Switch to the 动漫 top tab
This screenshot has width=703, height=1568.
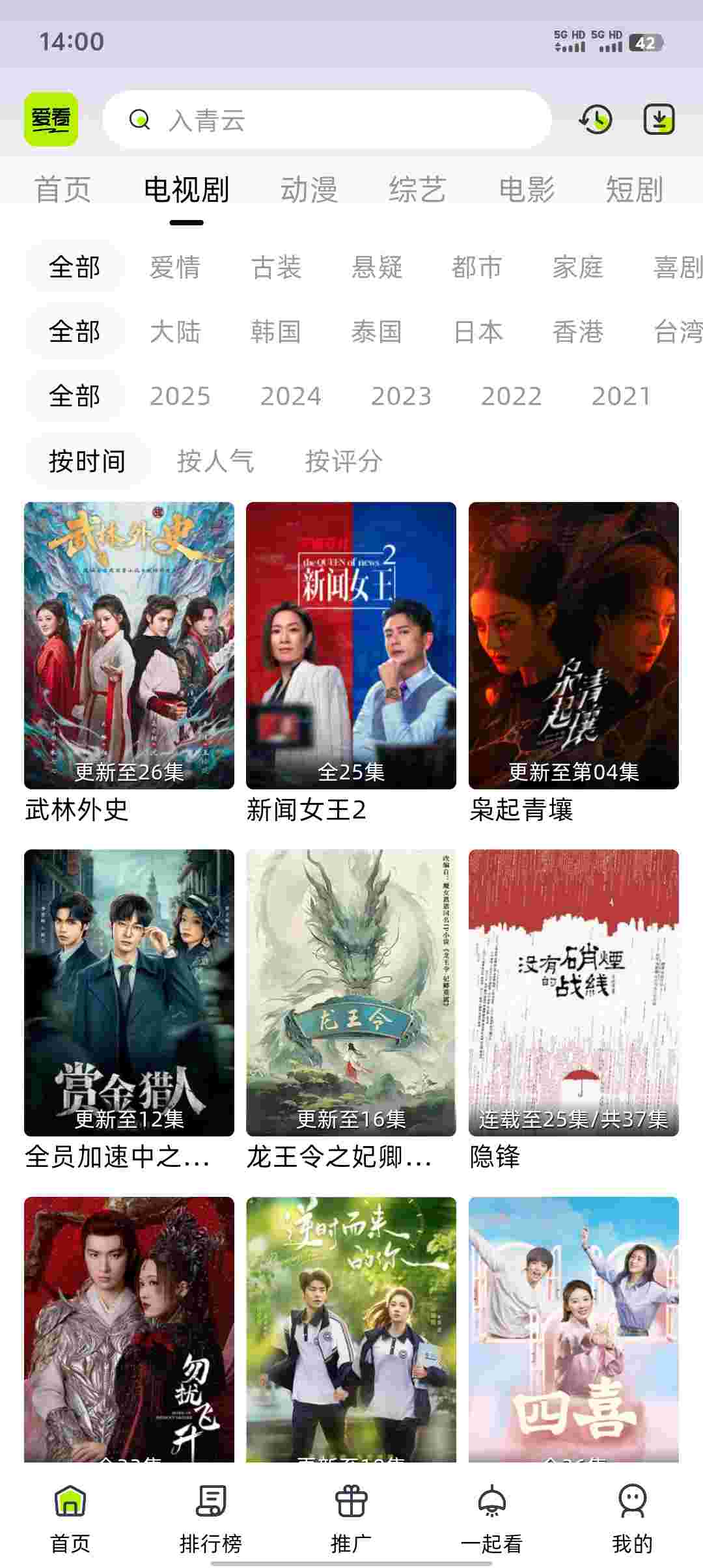(309, 190)
